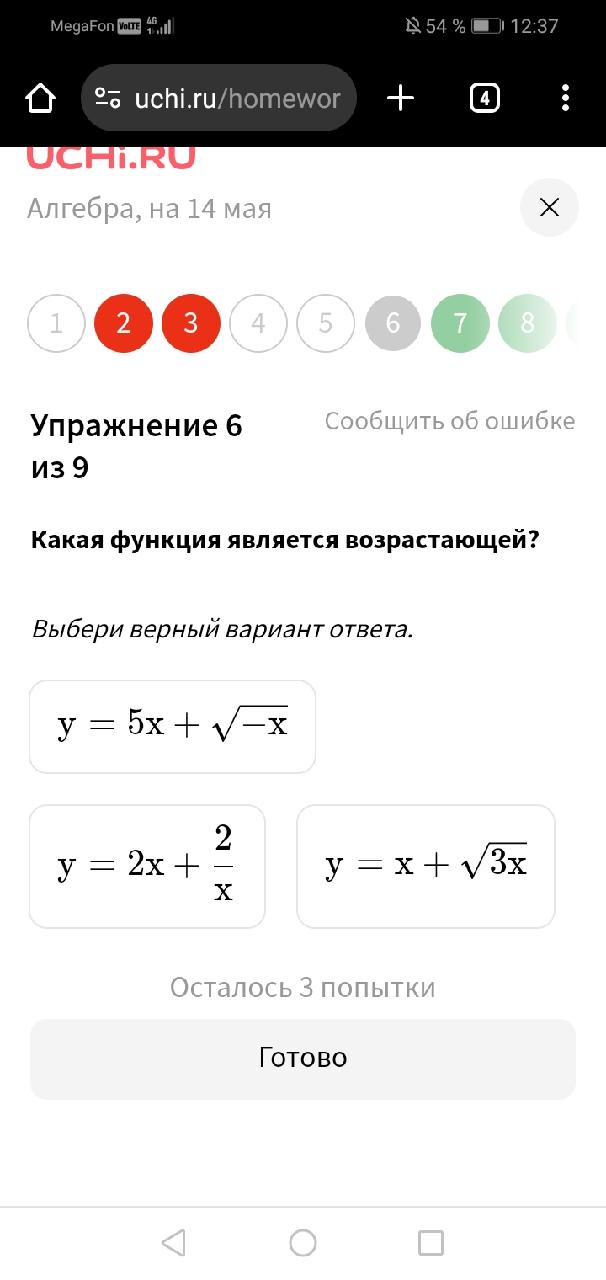This screenshot has height=1280, width=606.
Task: Open recent apps from navigation bar
Action: click(430, 1242)
